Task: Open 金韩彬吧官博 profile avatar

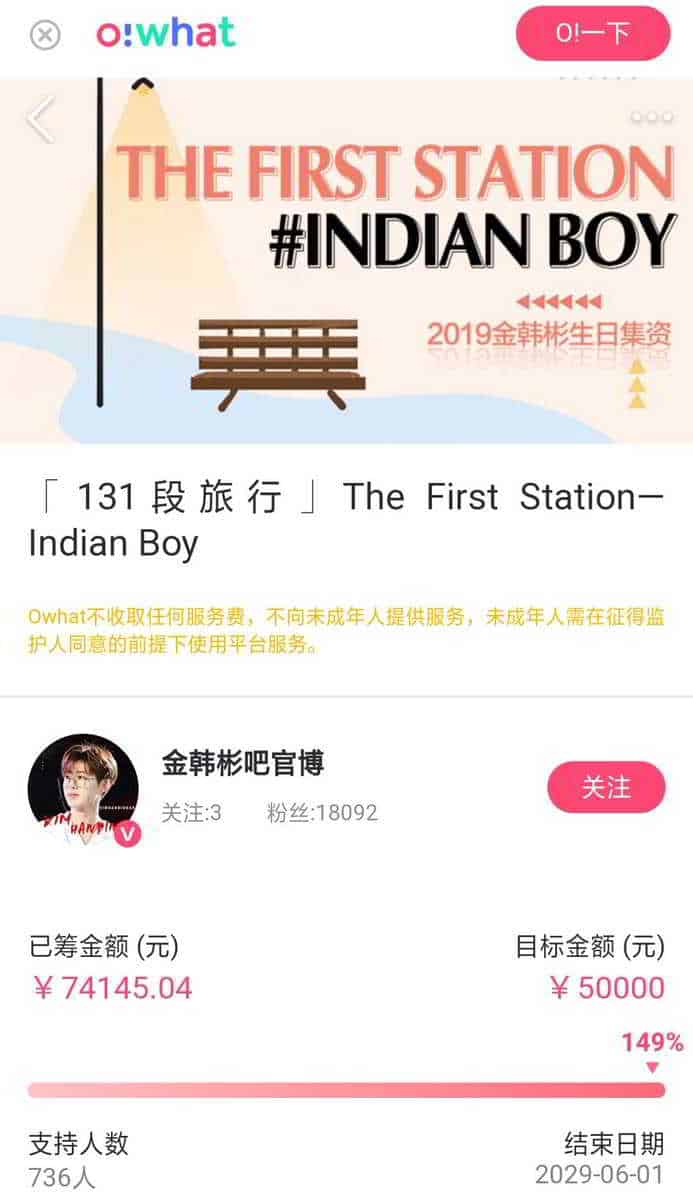Action: (83, 789)
